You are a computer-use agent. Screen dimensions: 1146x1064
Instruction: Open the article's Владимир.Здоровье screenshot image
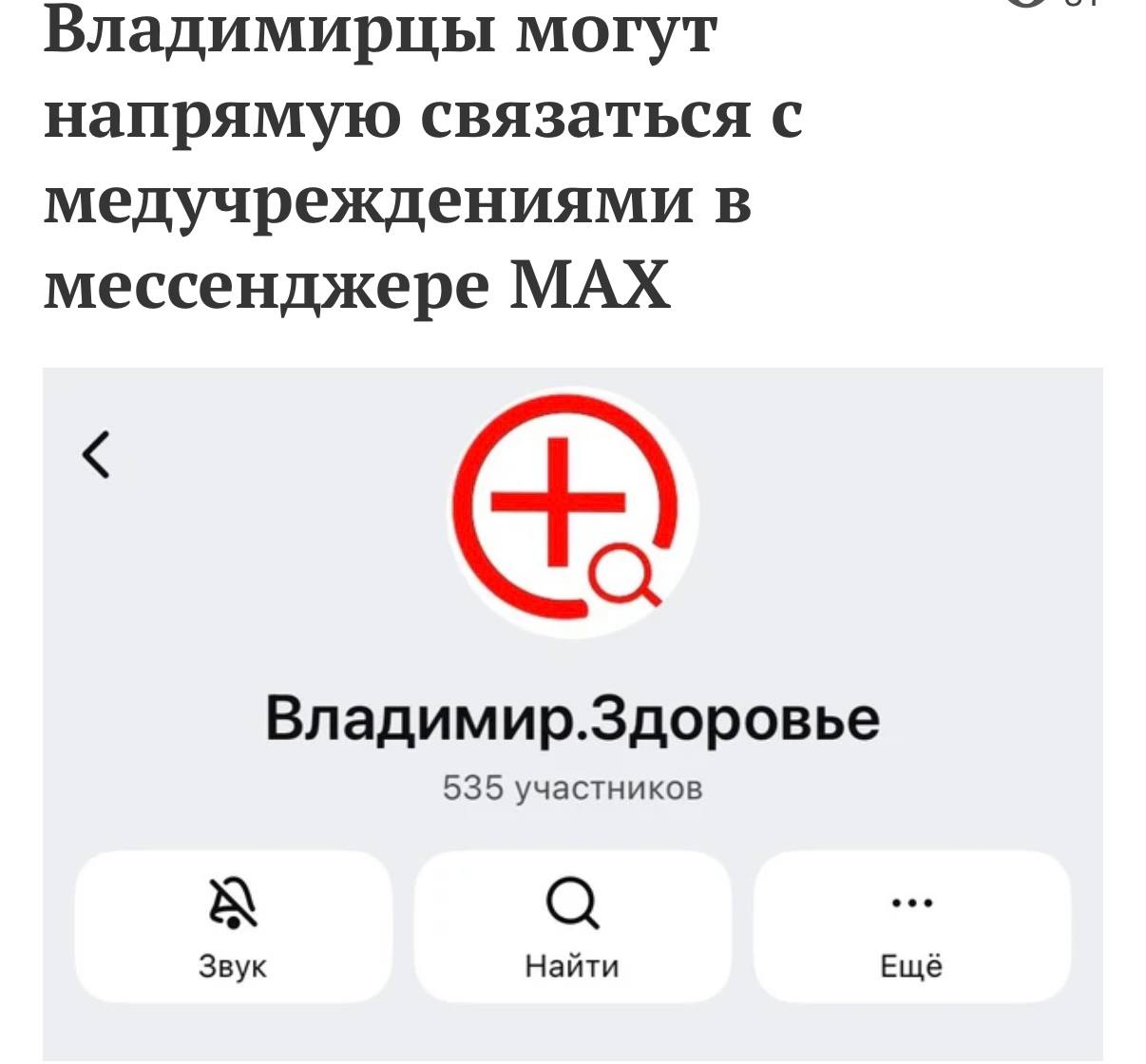[572, 712]
